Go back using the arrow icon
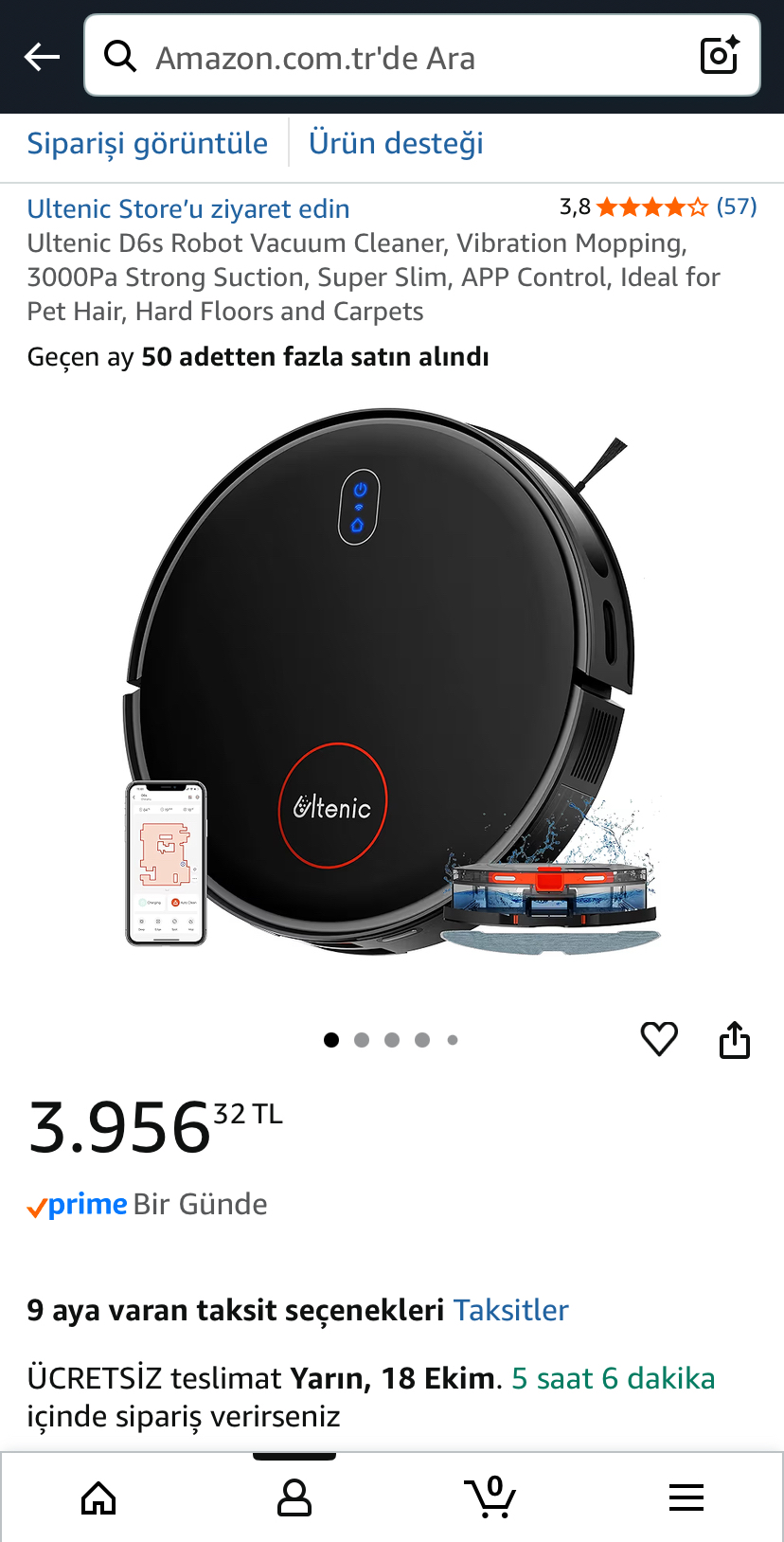Image resolution: width=784 pixels, height=1542 pixels. [42, 57]
